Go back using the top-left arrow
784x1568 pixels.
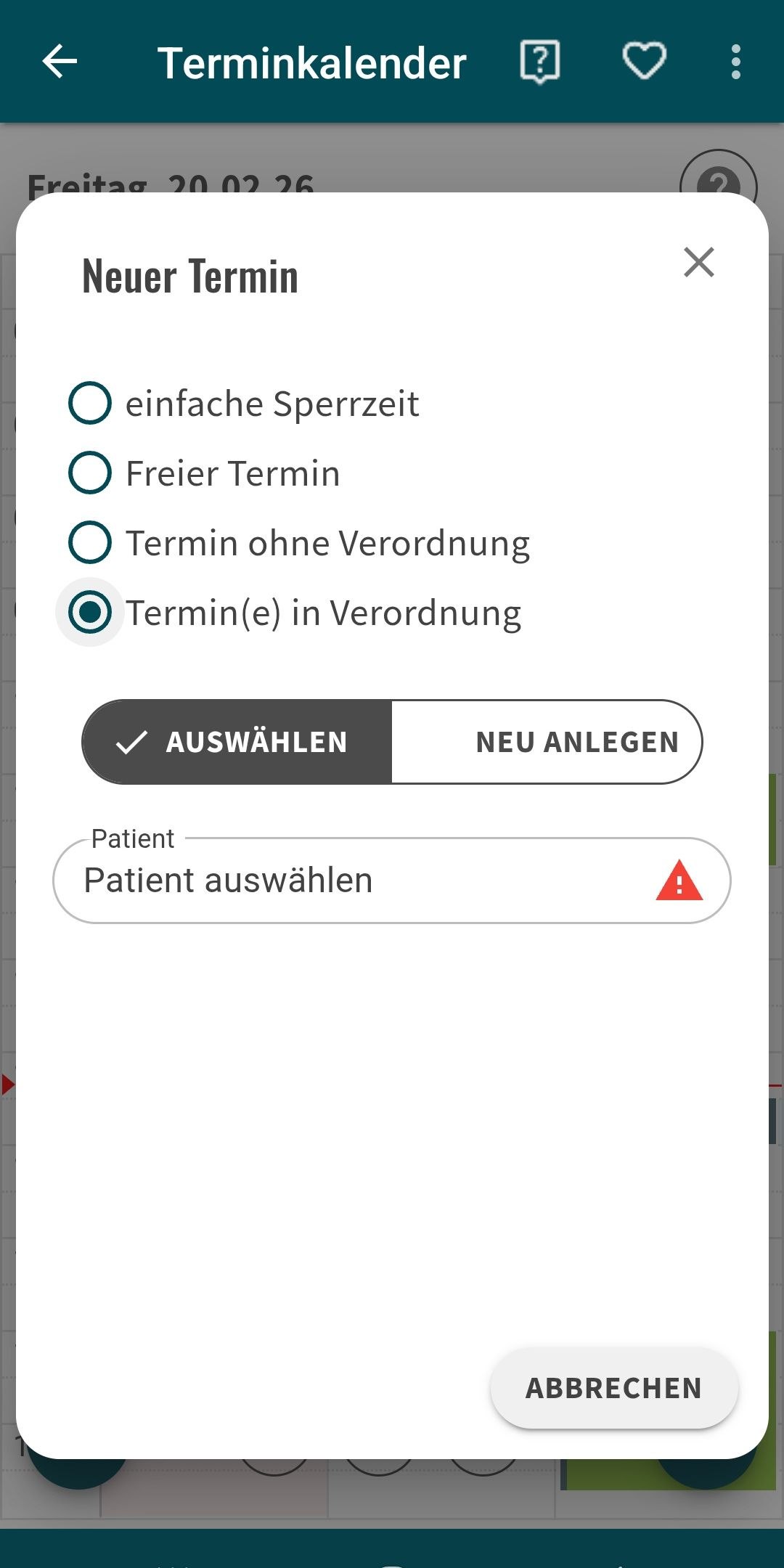point(60,61)
